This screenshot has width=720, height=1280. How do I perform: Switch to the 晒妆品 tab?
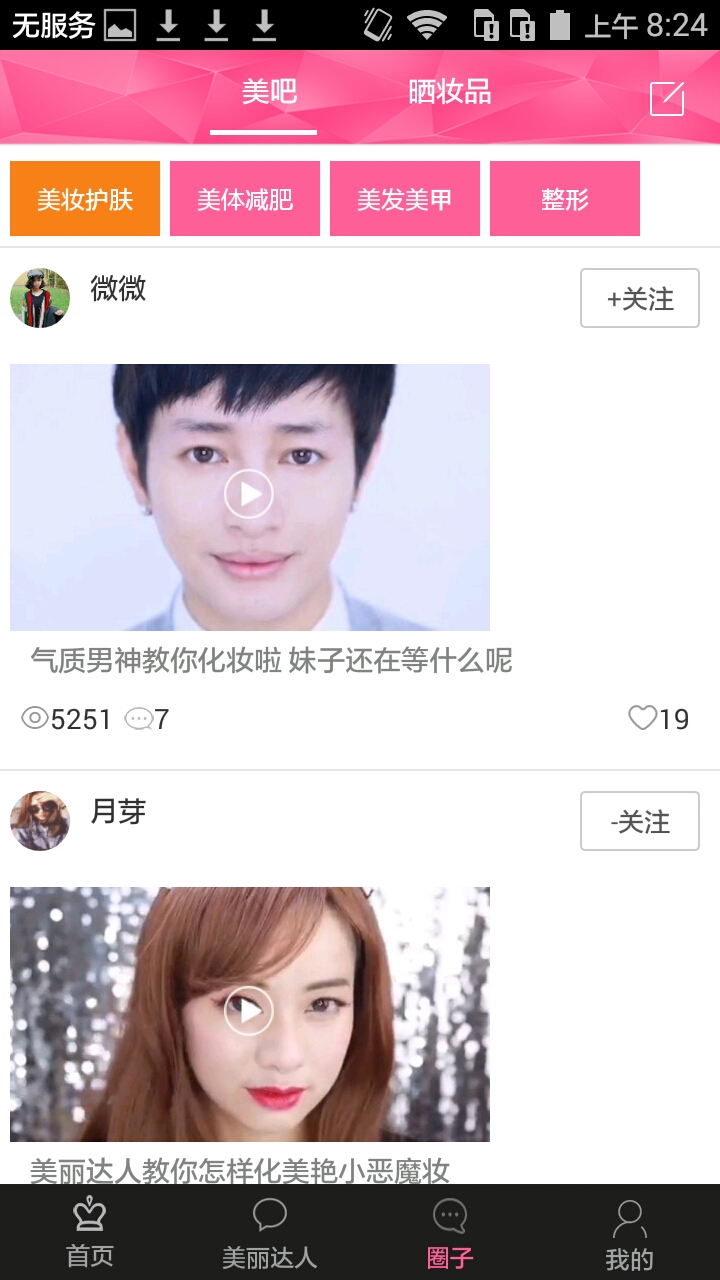click(x=449, y=93)
